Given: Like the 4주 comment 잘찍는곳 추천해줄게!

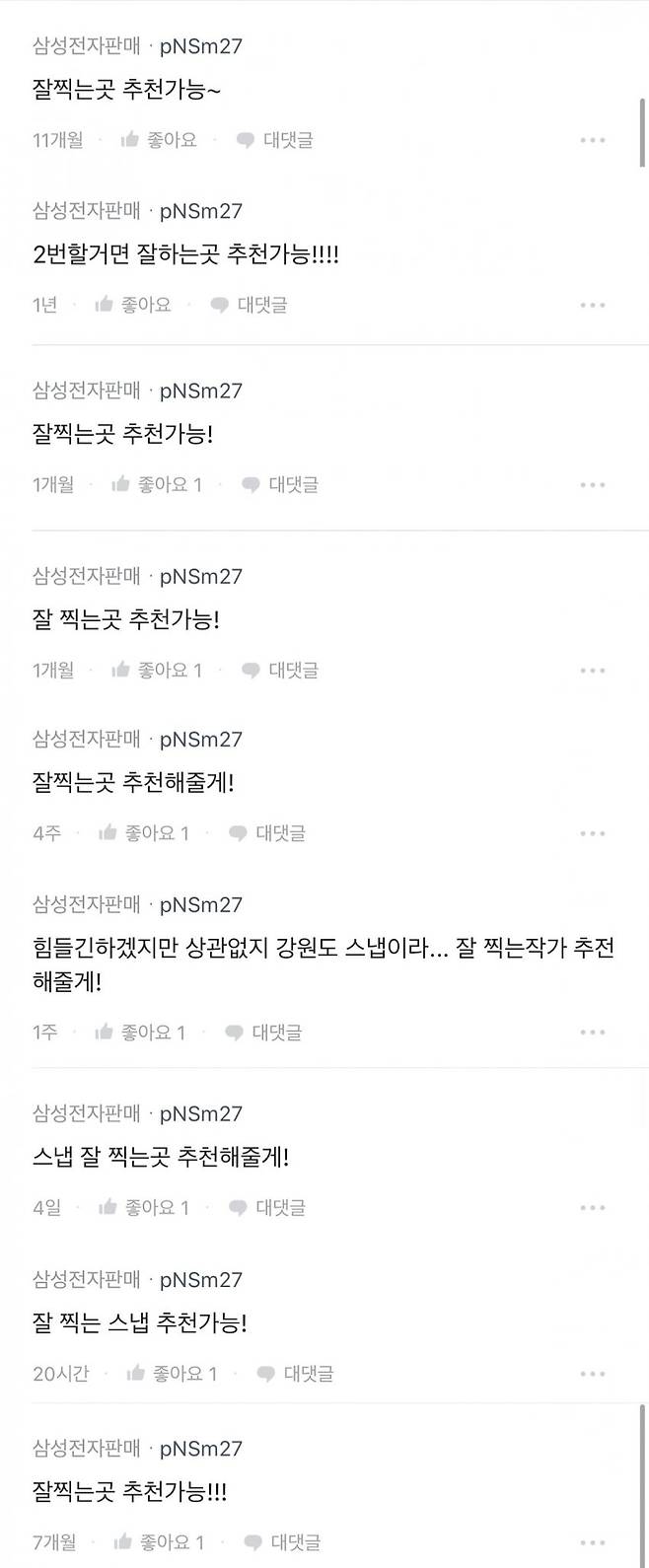Looking at the screenshot, I should coord(144,833).
